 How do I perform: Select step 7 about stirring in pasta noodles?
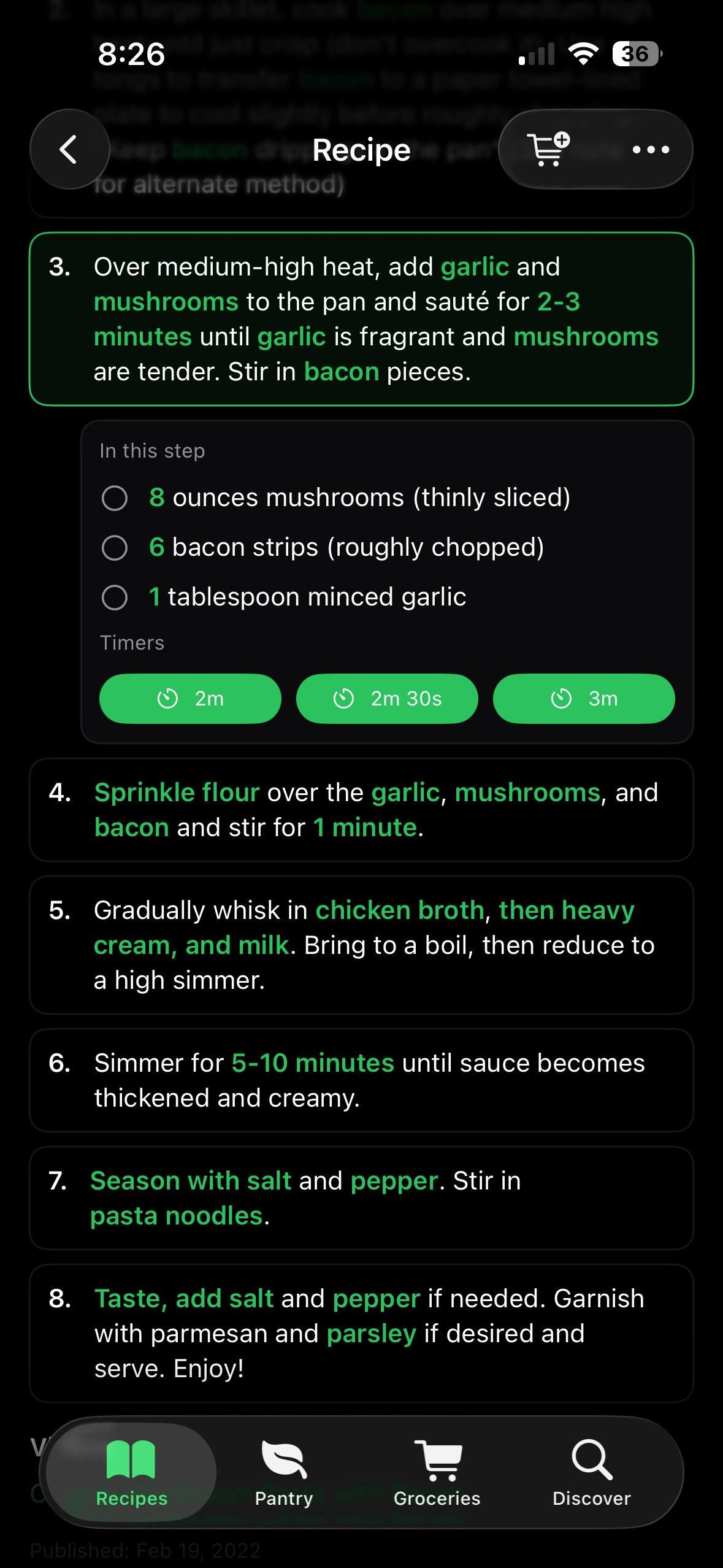(361, 1197)
